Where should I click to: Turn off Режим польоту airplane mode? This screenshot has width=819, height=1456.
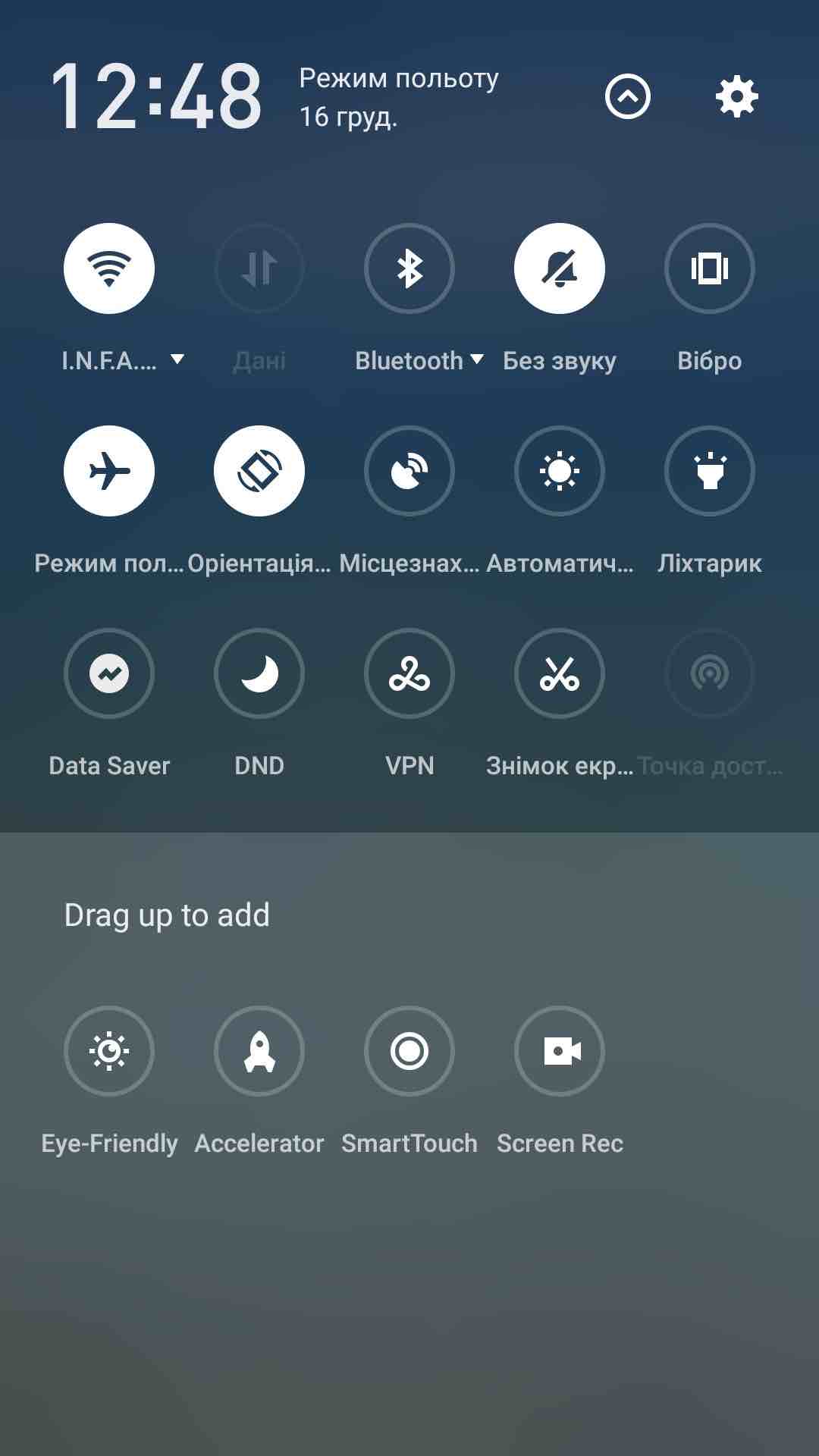[109, 471]
